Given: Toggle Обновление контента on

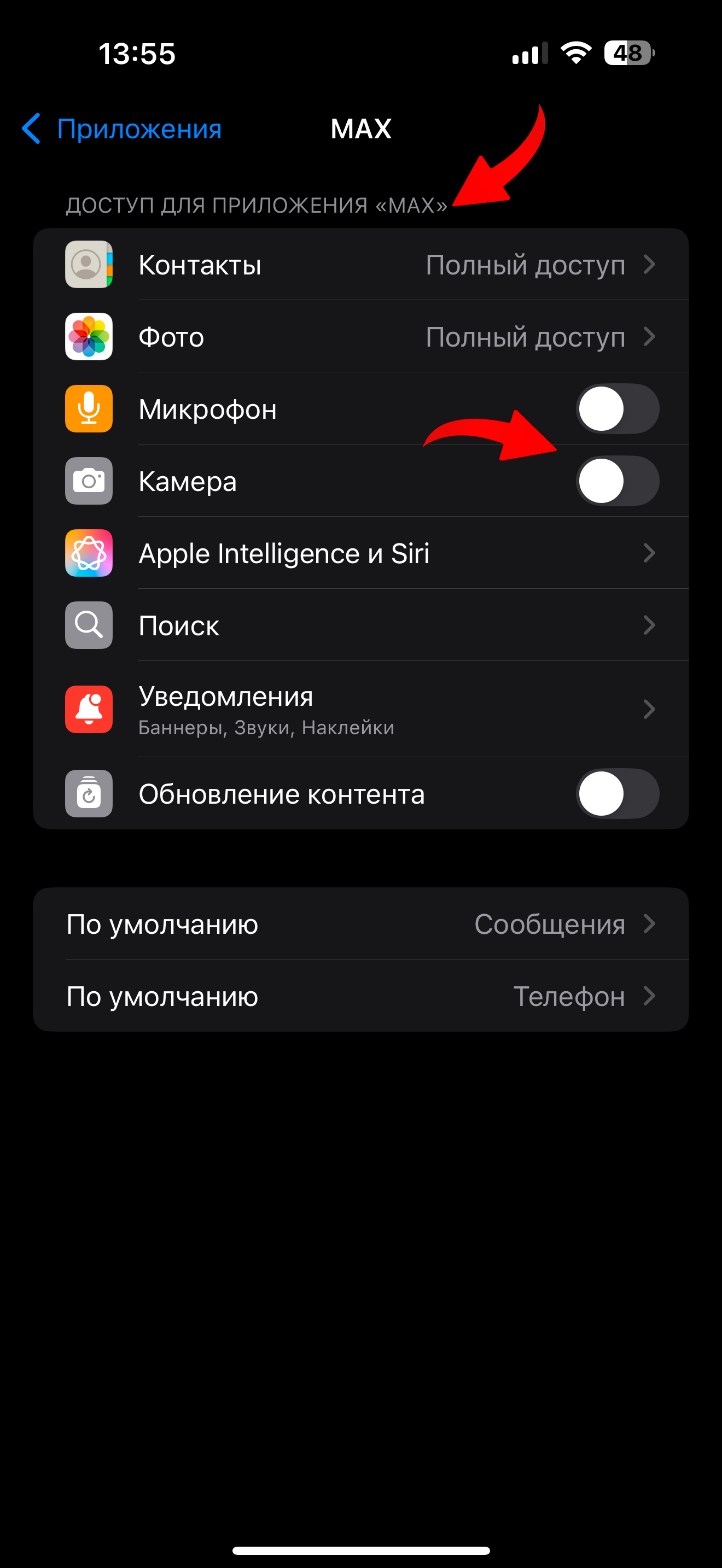Looking at the screenshot, I should tap(616, 794).
